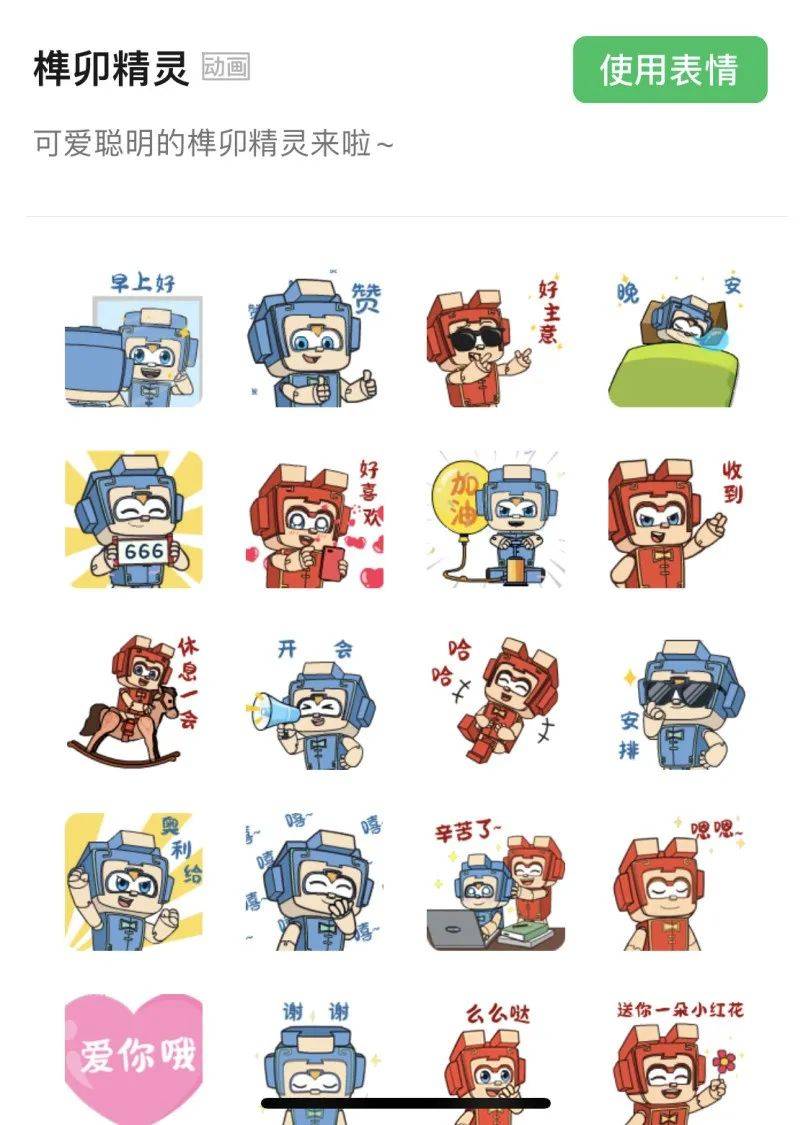
Task: Tap the 么么哒 sticker
Action: pos(496,1050)
